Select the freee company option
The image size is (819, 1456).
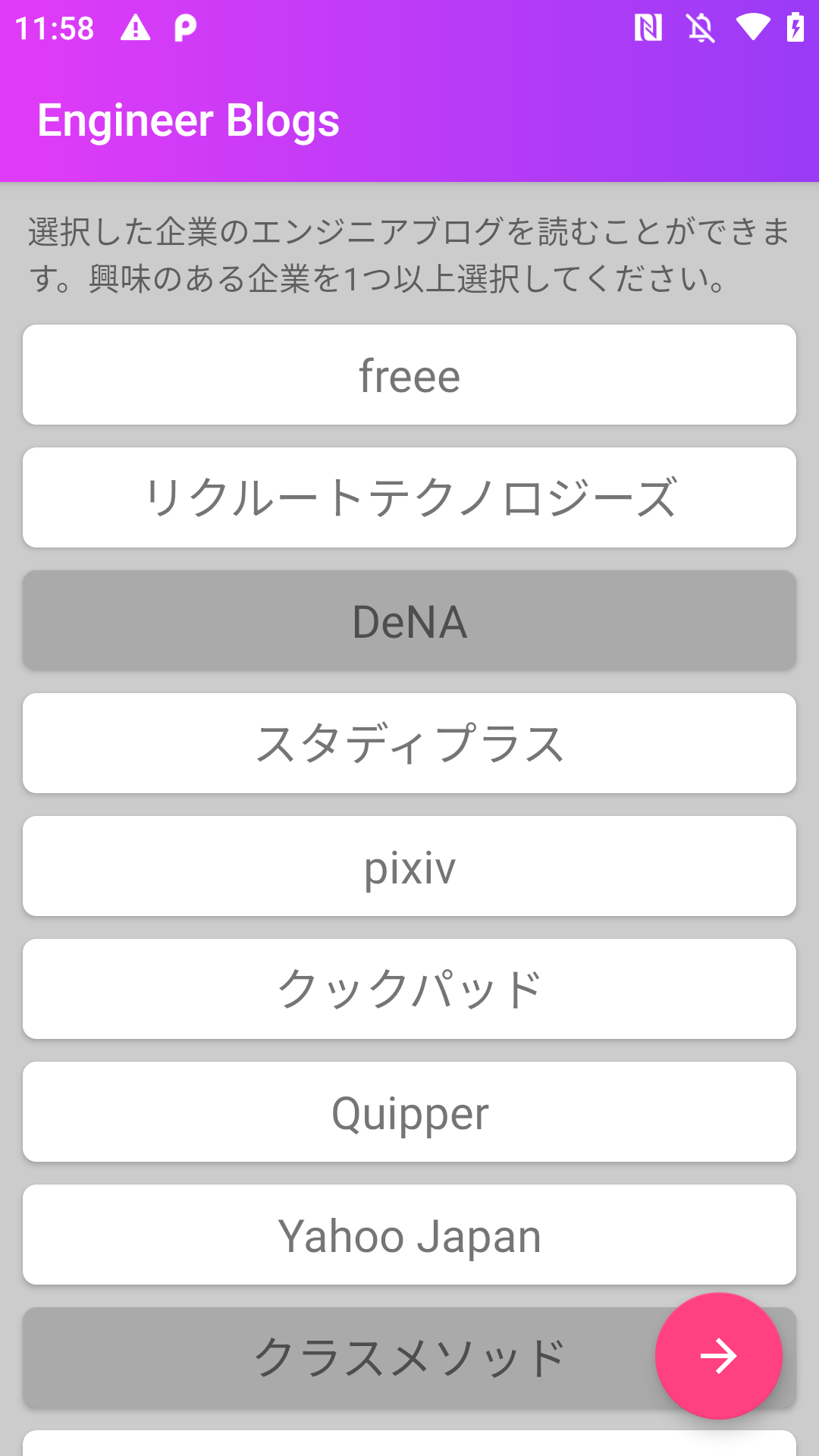point(409,375)
